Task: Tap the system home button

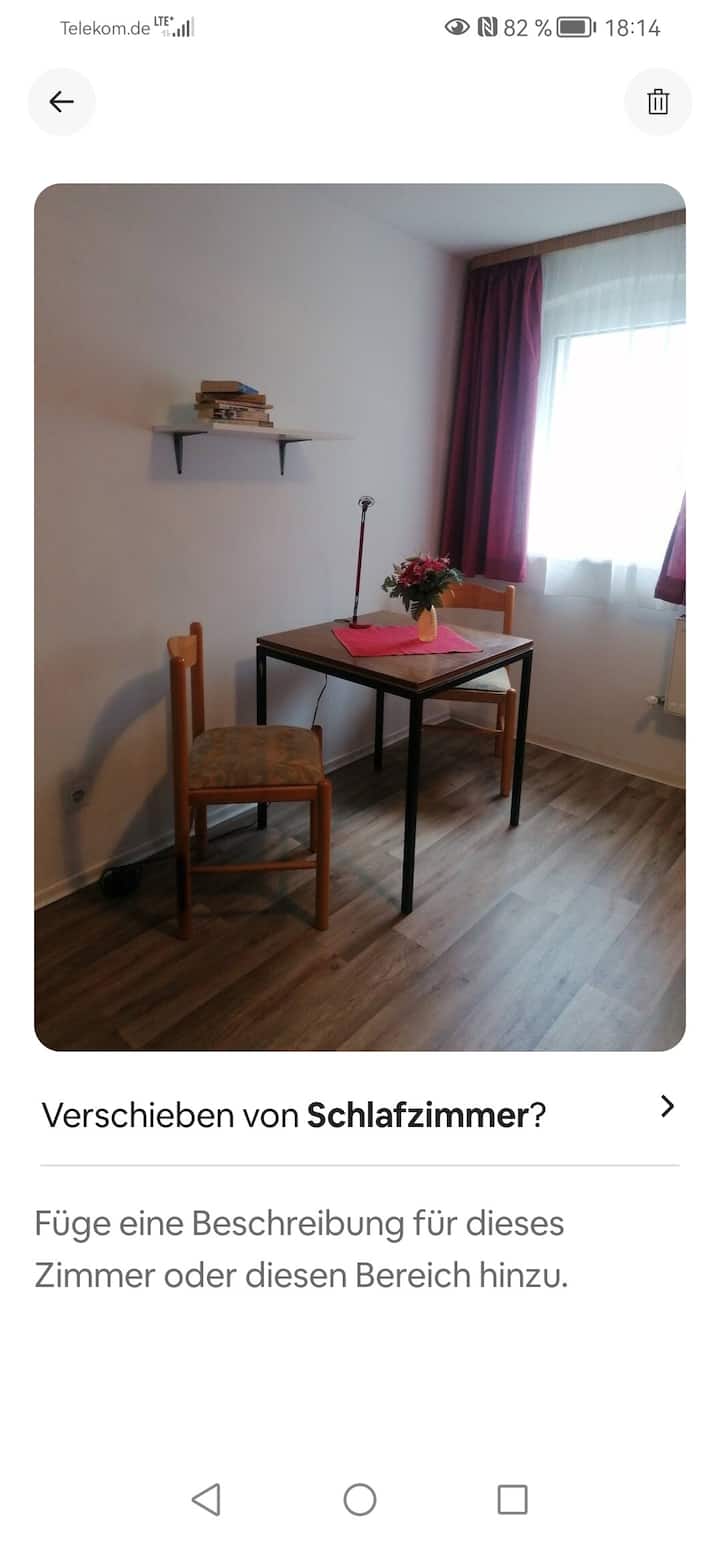Action: tap(359, 1499)
